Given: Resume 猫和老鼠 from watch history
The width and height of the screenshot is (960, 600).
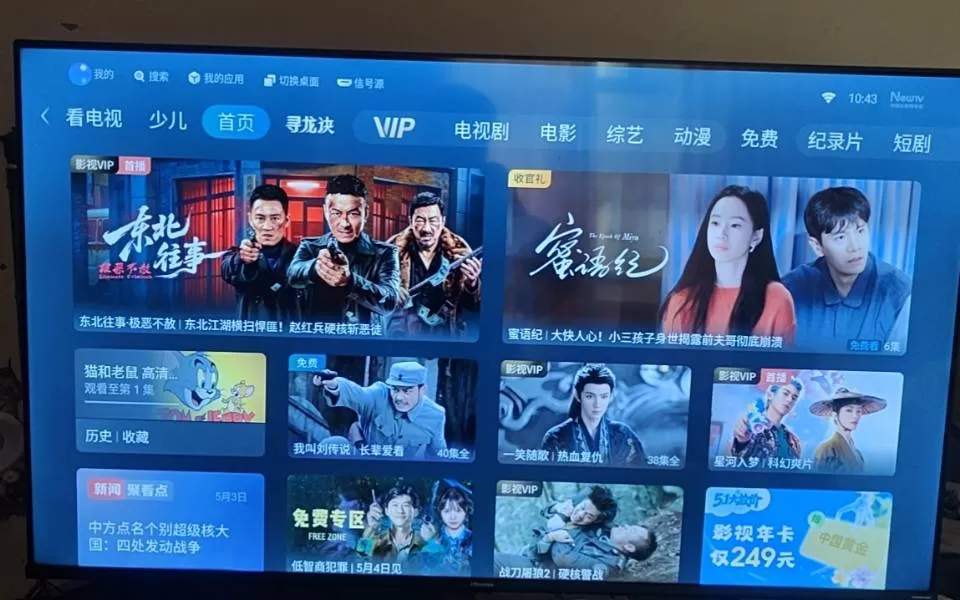Looking at the screenshot, I should point(171,386).
